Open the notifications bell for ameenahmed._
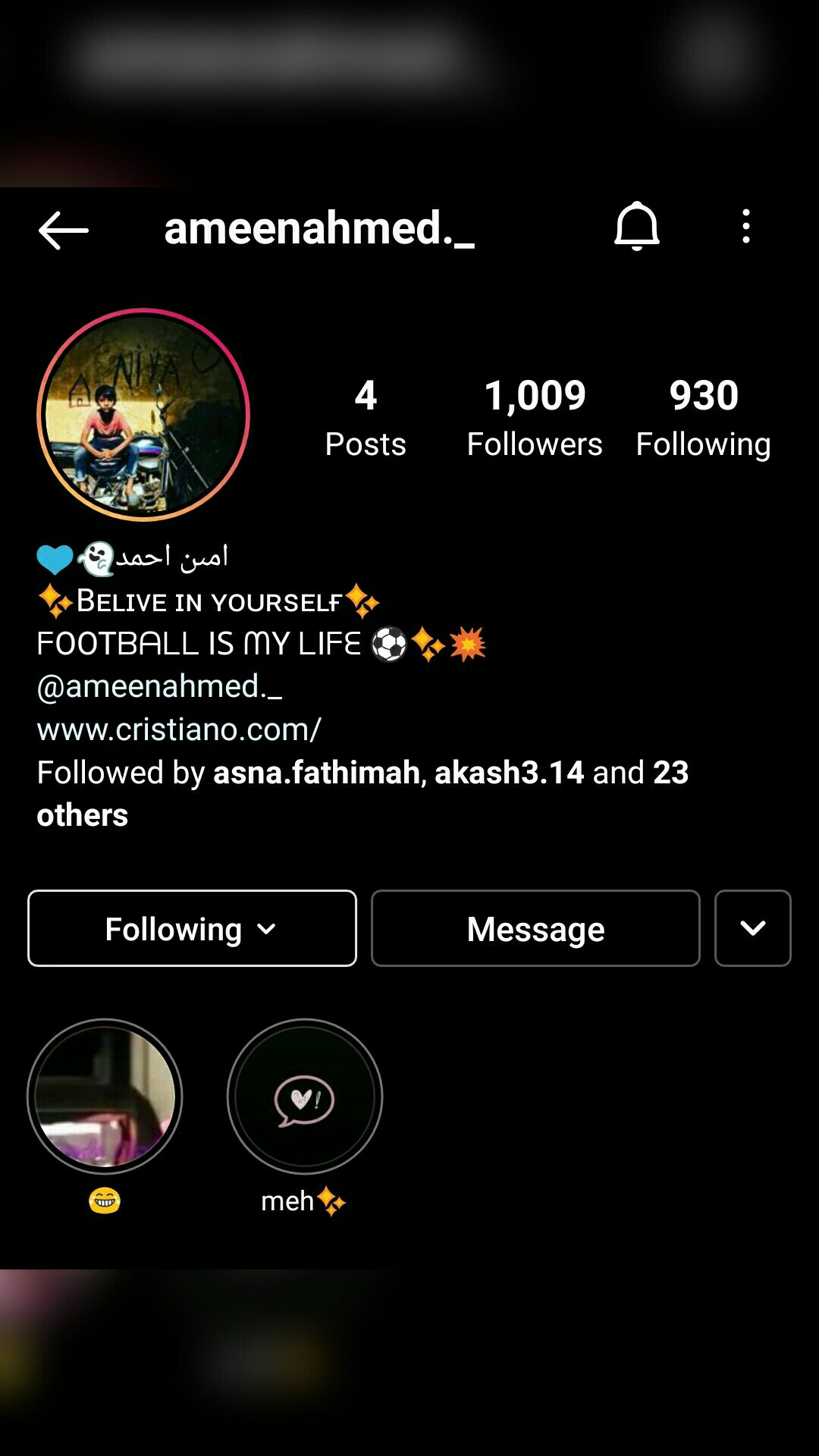 click(636, 227)
